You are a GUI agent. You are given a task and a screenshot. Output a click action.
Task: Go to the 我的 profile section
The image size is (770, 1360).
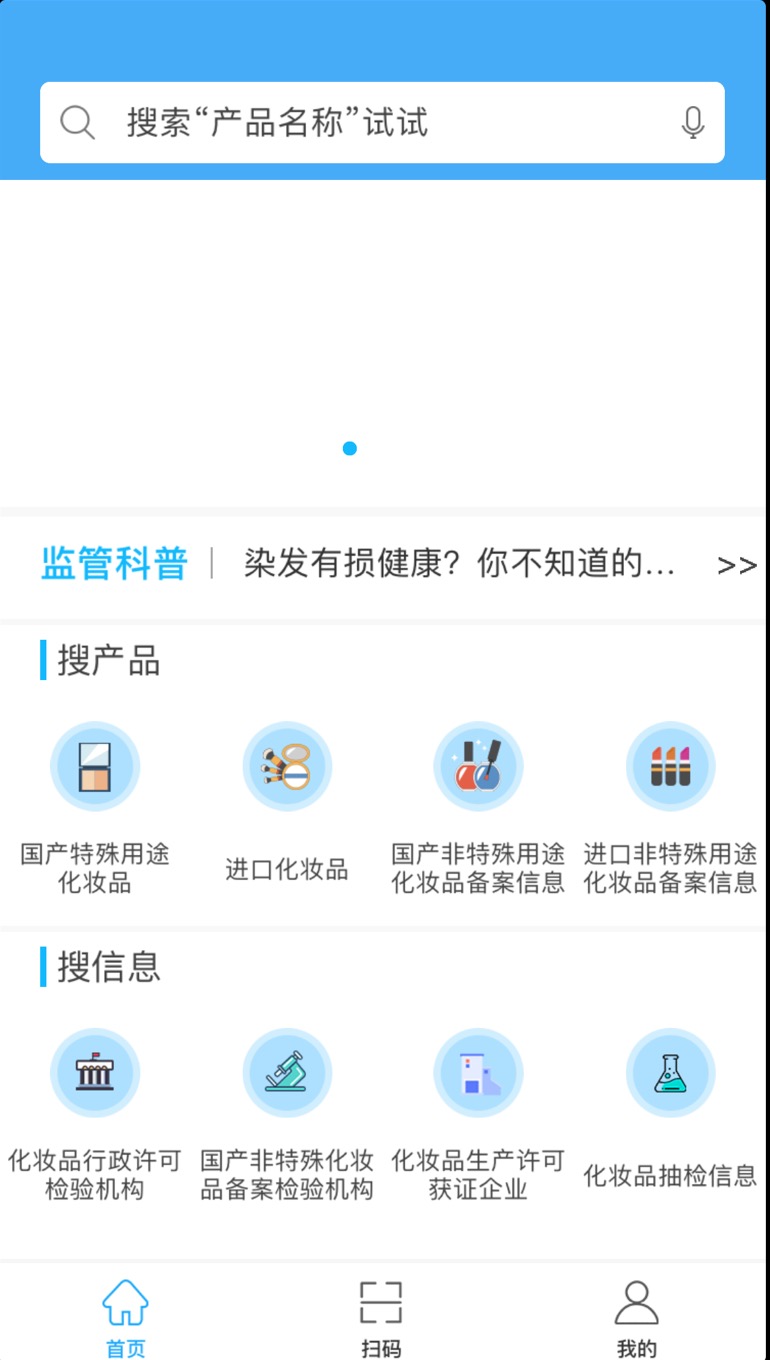637,1310
